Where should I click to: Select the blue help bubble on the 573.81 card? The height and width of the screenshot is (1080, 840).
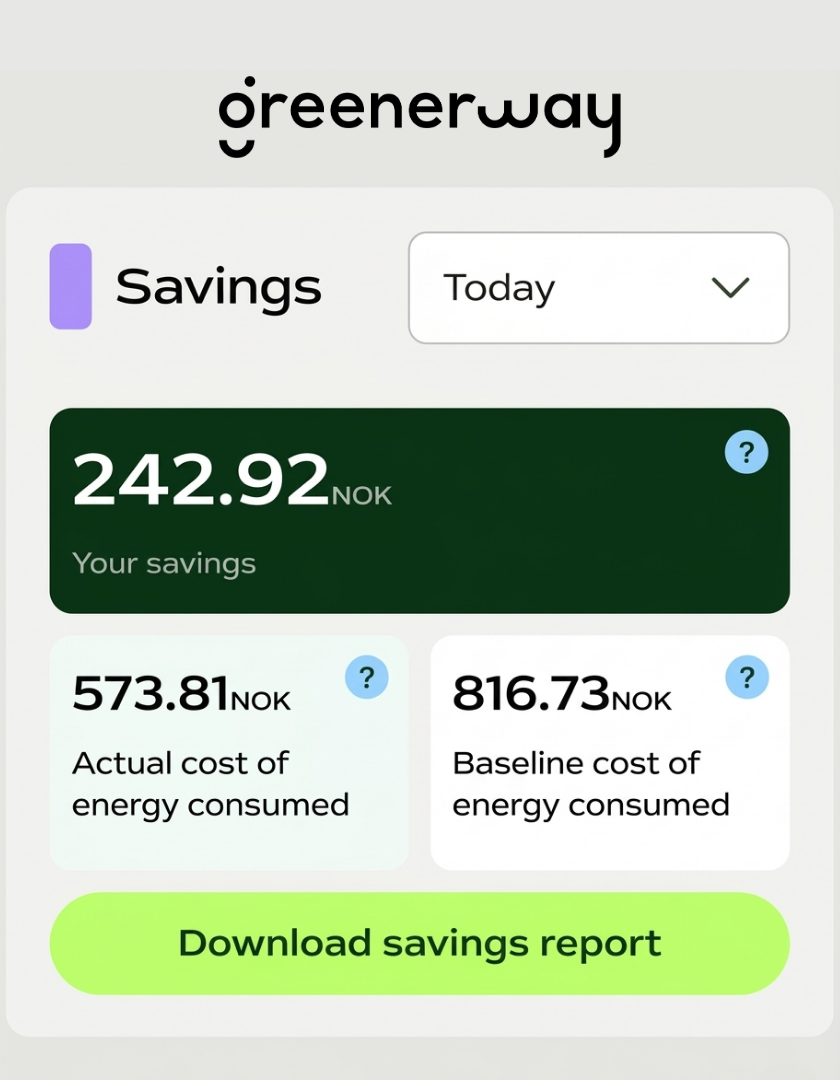pos(366,678)
